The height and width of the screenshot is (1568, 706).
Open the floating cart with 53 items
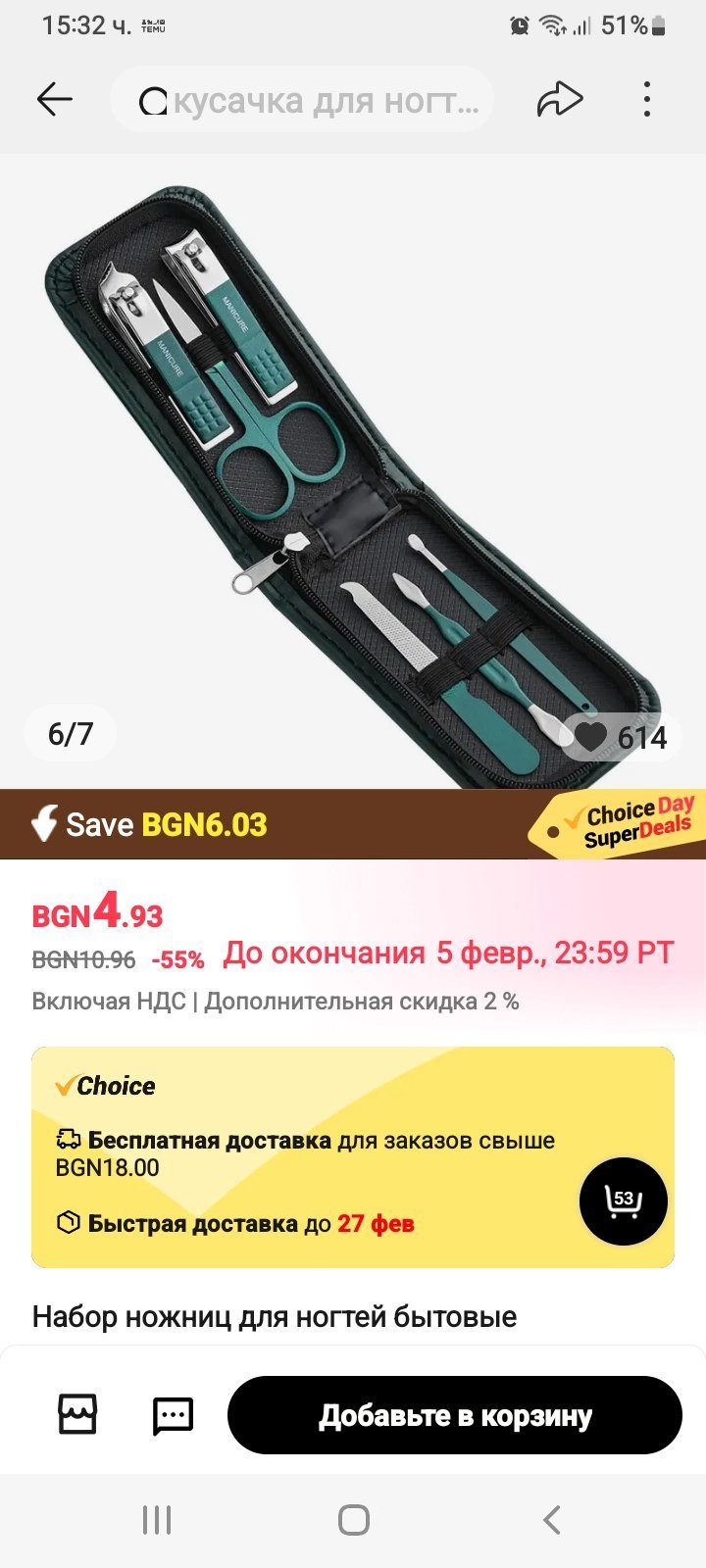623,1200
